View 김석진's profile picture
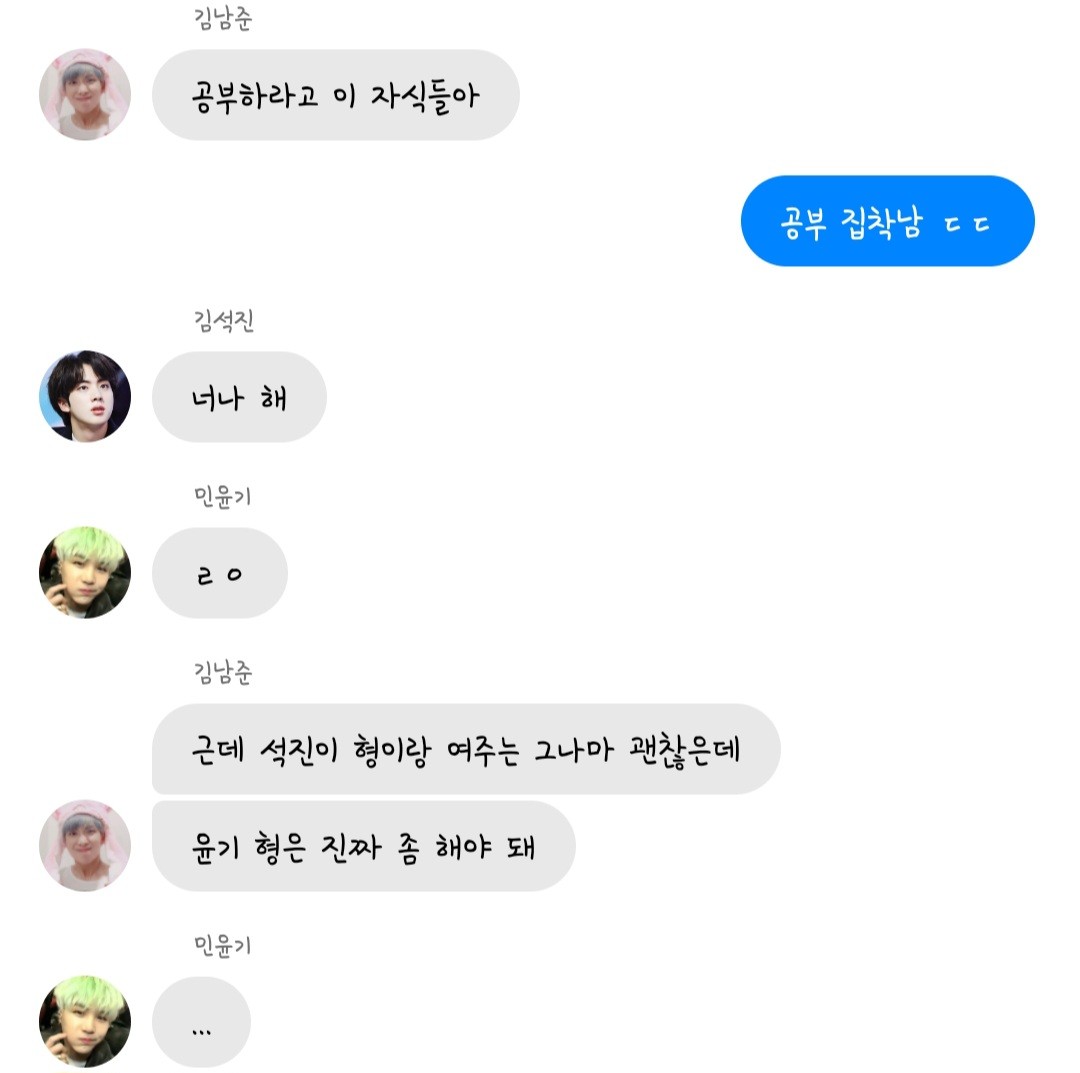This screenshot has width=1080, height=1073. tap(85, 396)
